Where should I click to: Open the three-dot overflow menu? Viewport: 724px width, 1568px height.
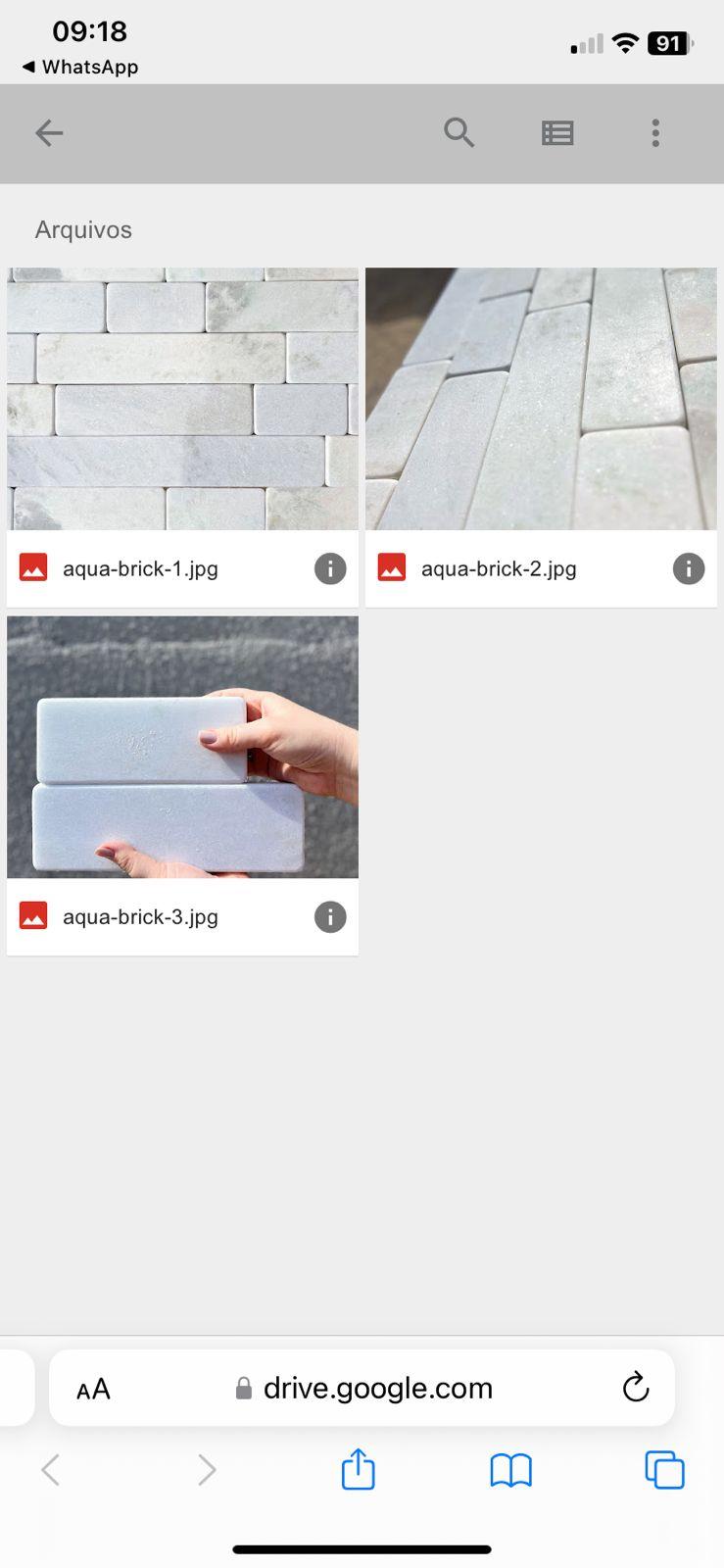tap(655, 132)
